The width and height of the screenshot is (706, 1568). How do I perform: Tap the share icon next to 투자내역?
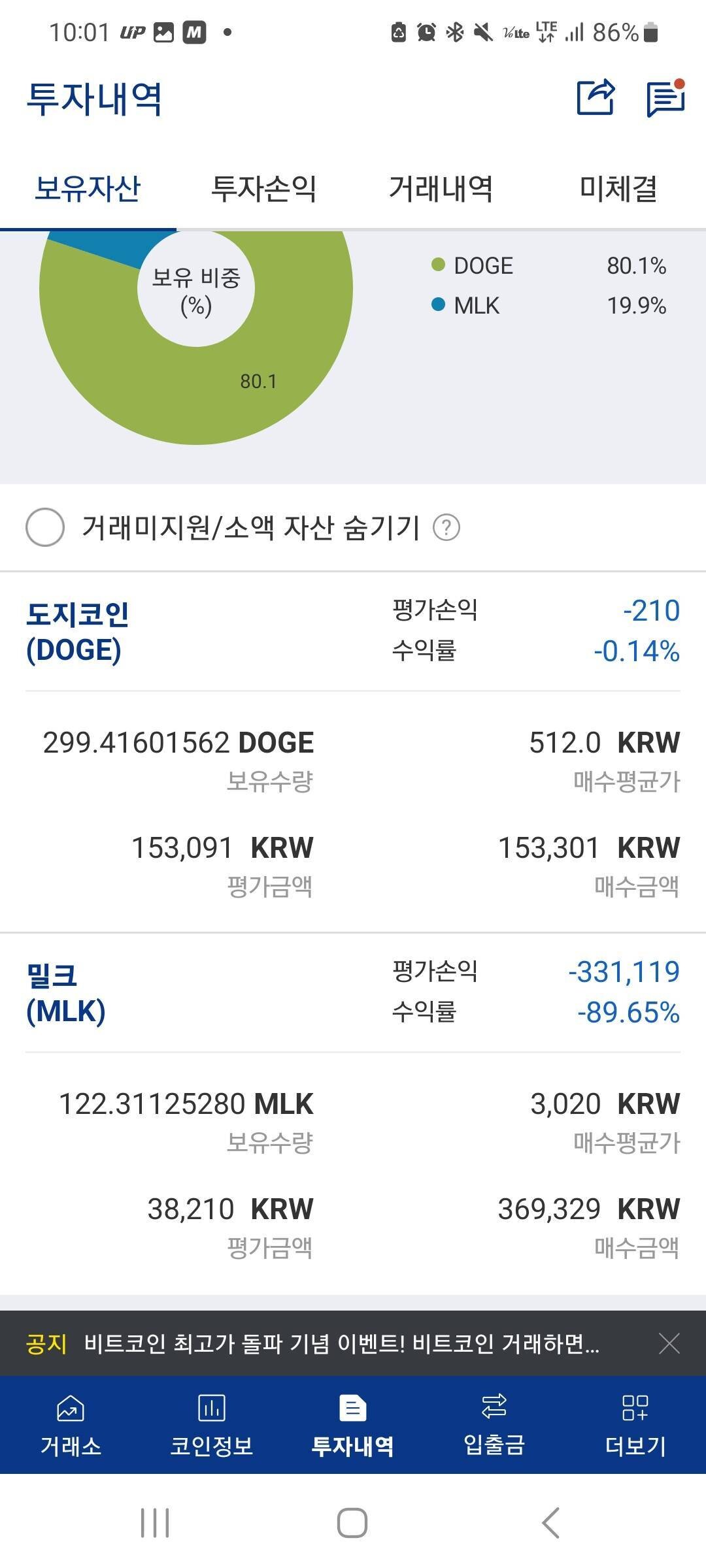[596, 98]
